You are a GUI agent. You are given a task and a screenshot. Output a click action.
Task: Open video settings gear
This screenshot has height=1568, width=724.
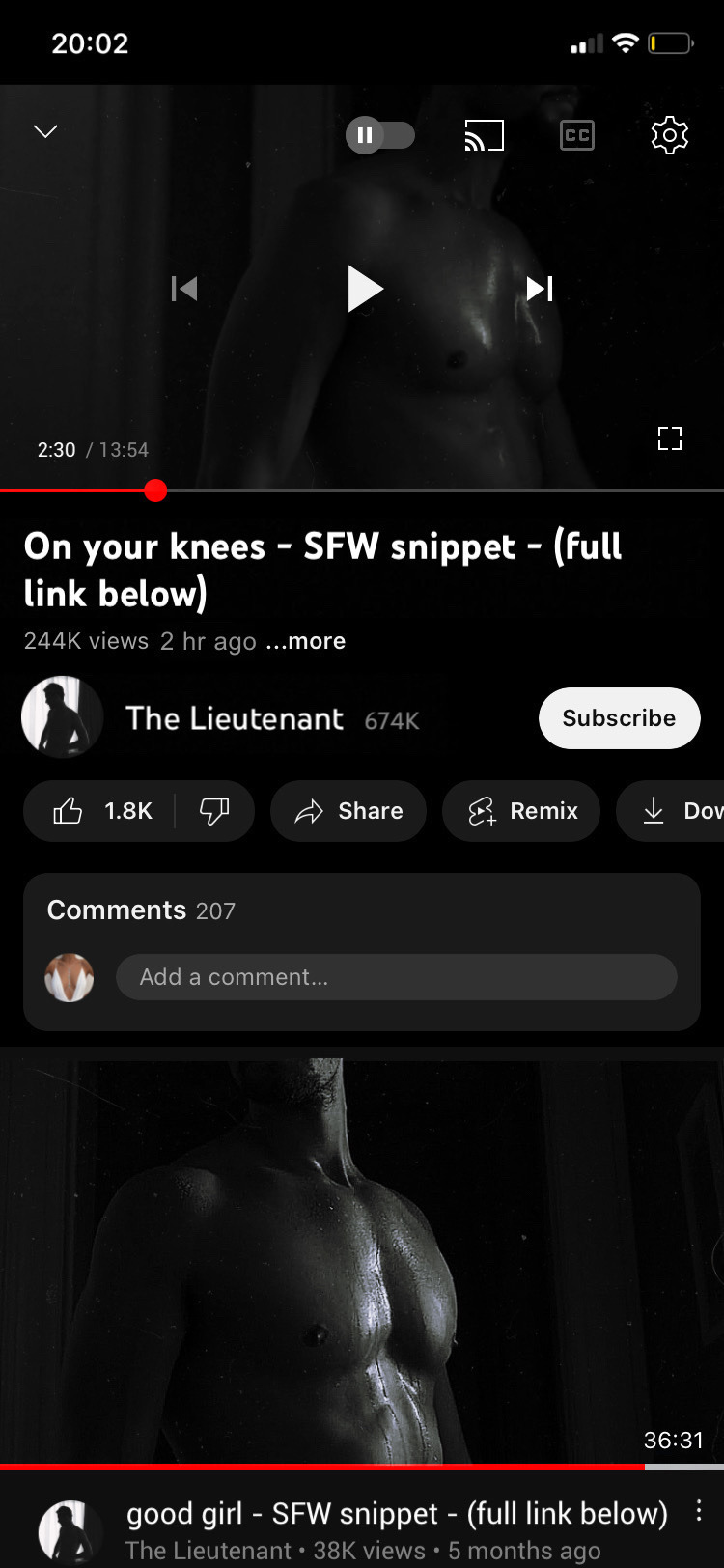point(670,135)
